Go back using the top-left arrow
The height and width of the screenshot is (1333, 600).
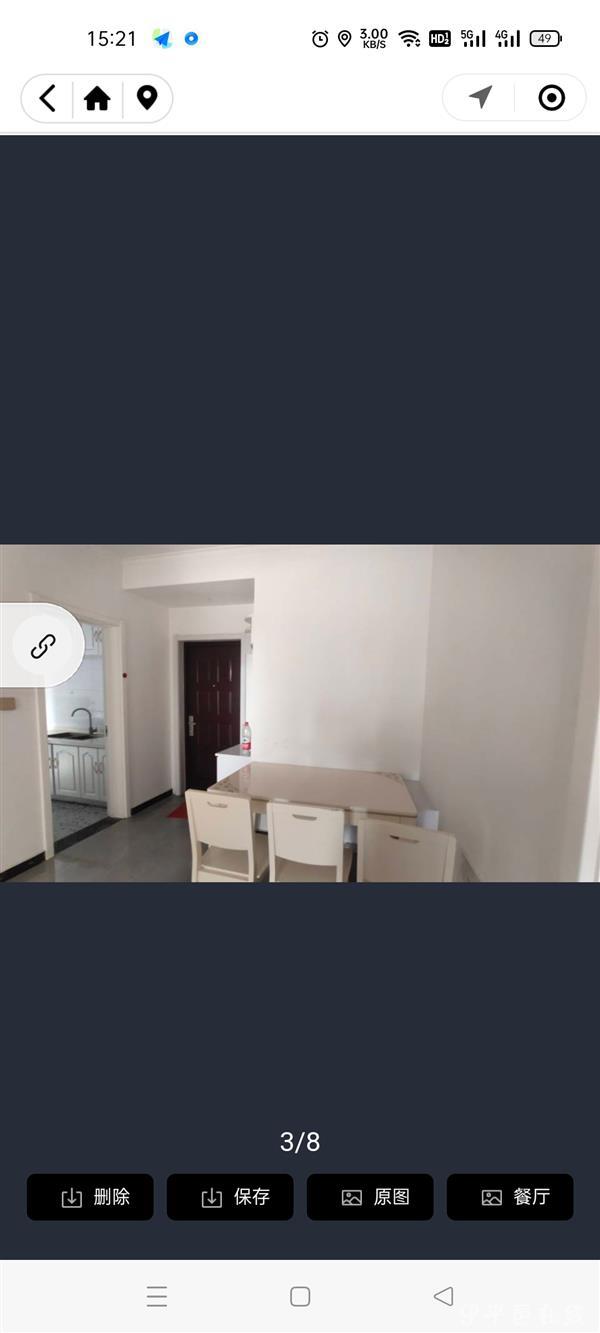(47, 98)
